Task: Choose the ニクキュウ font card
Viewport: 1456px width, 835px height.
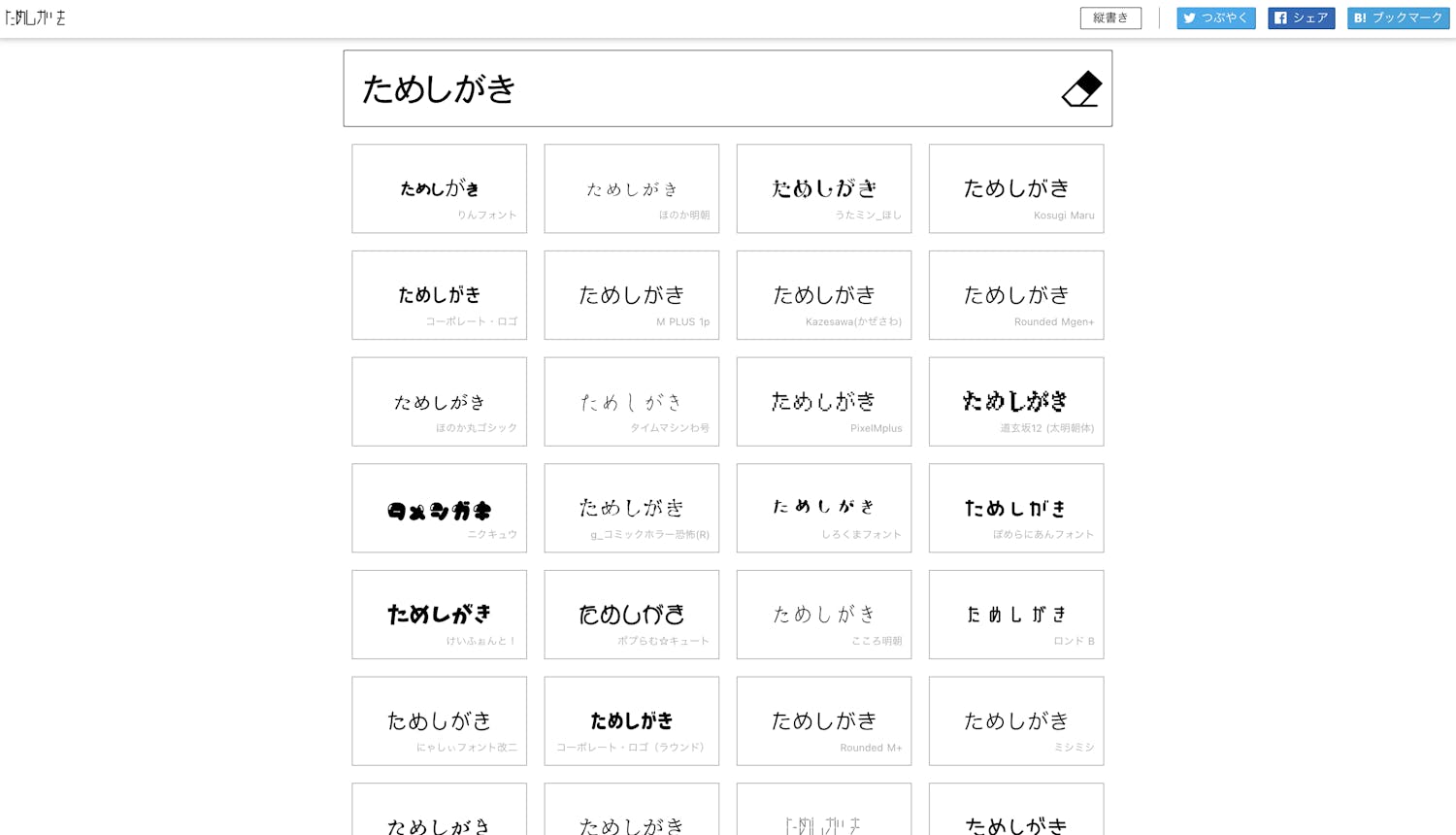Action: click(439, 508)
